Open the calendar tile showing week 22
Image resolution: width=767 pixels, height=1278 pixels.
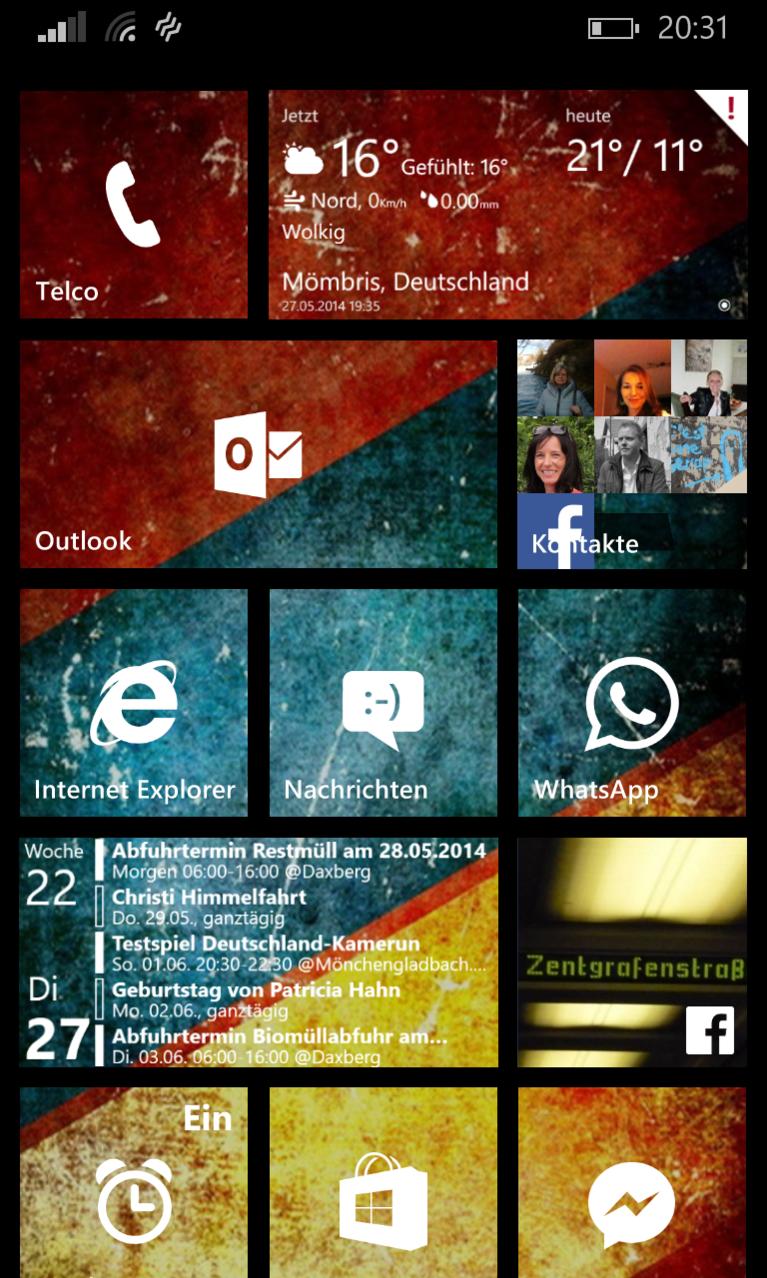[x=258, y=952]
